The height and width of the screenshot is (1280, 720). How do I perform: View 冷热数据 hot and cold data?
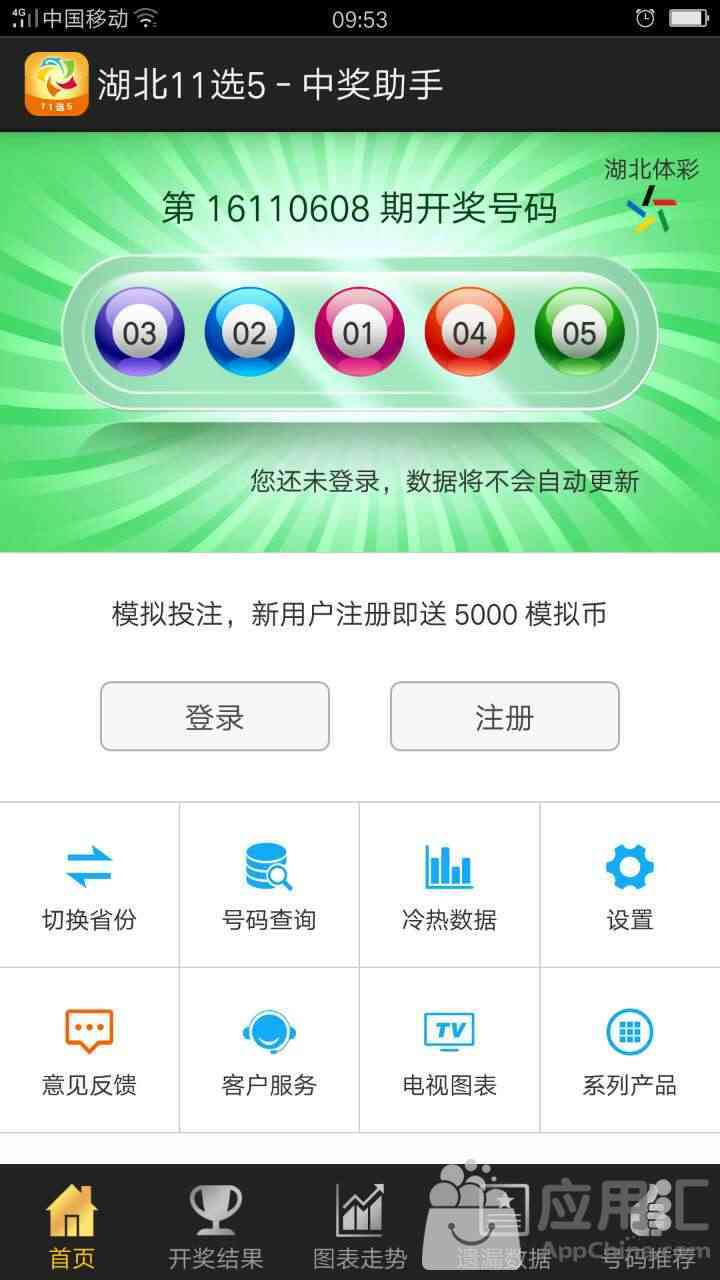point(449,885)
